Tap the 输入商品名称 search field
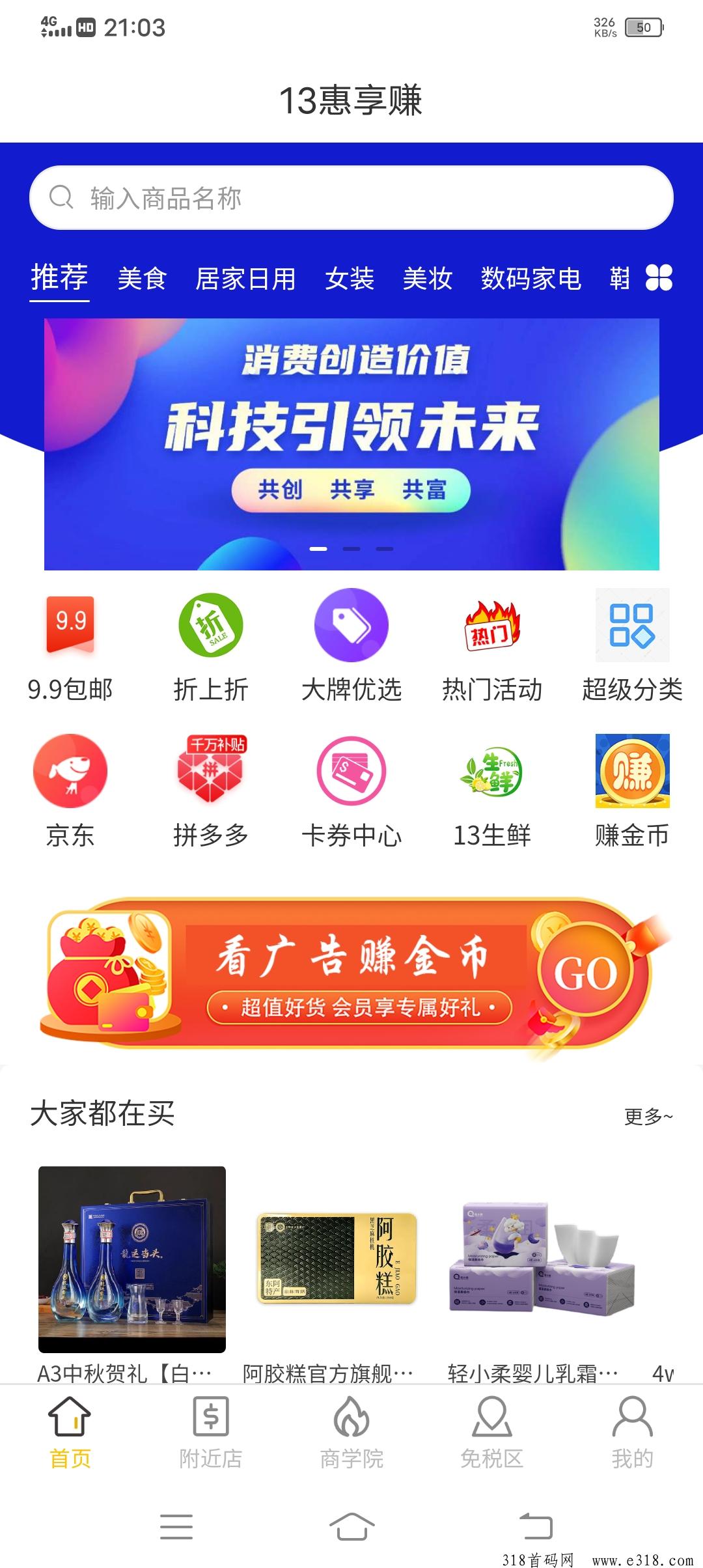The width and height of the screenshot is (703, 1568). pos(351,198)
